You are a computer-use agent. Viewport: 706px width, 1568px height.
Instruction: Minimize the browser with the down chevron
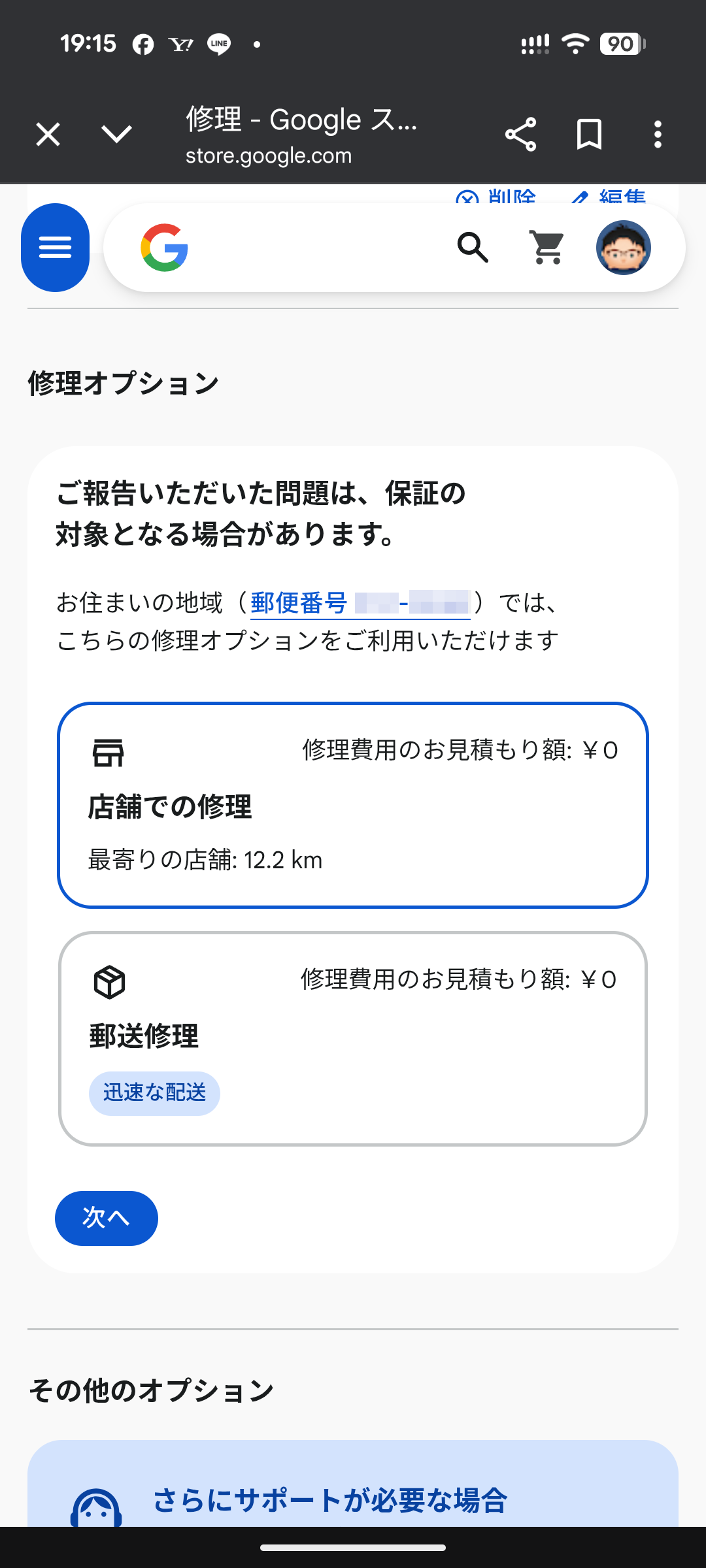coord(117,135)
